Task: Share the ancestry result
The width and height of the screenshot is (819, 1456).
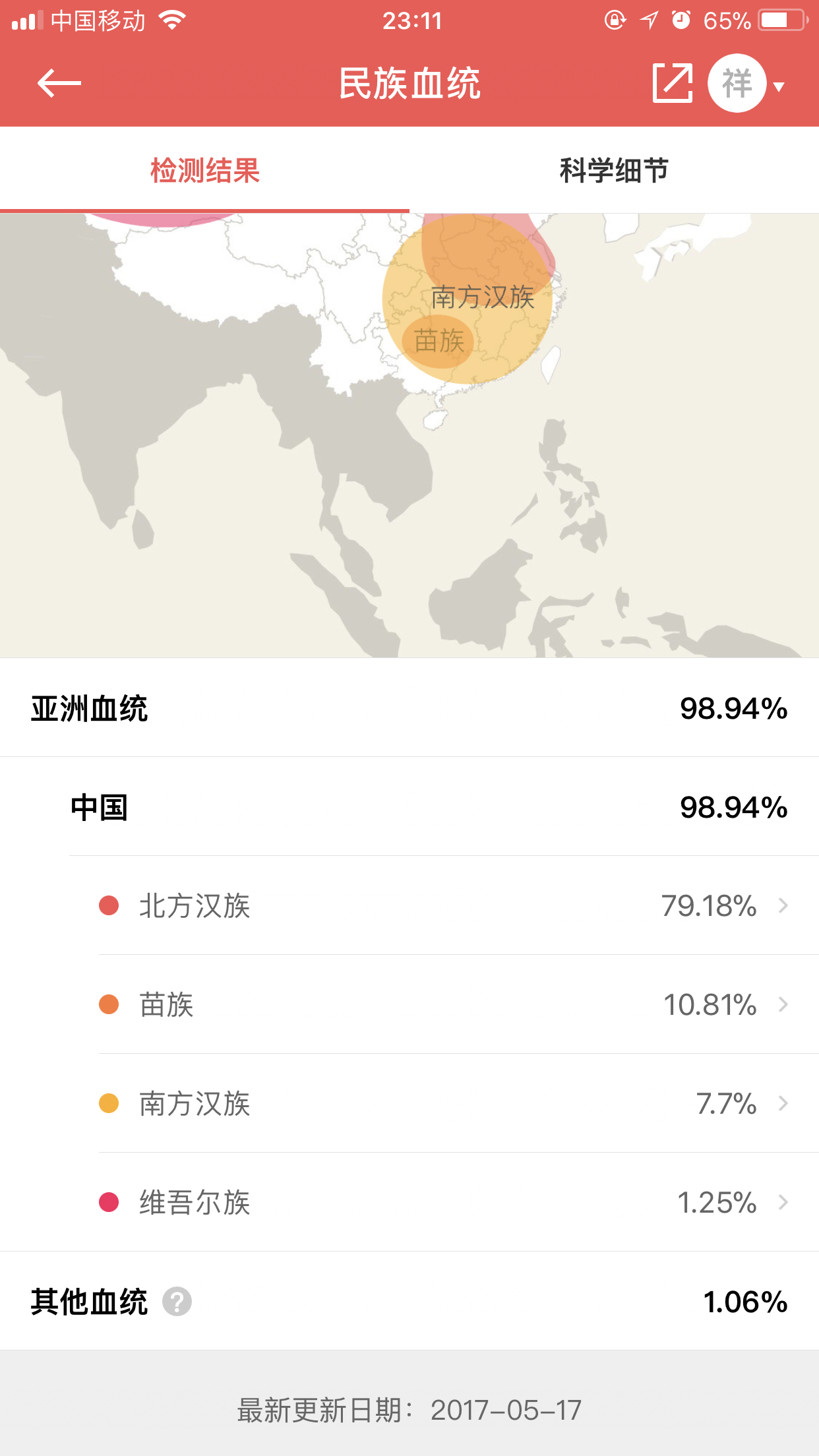Action: coord(672,84)
